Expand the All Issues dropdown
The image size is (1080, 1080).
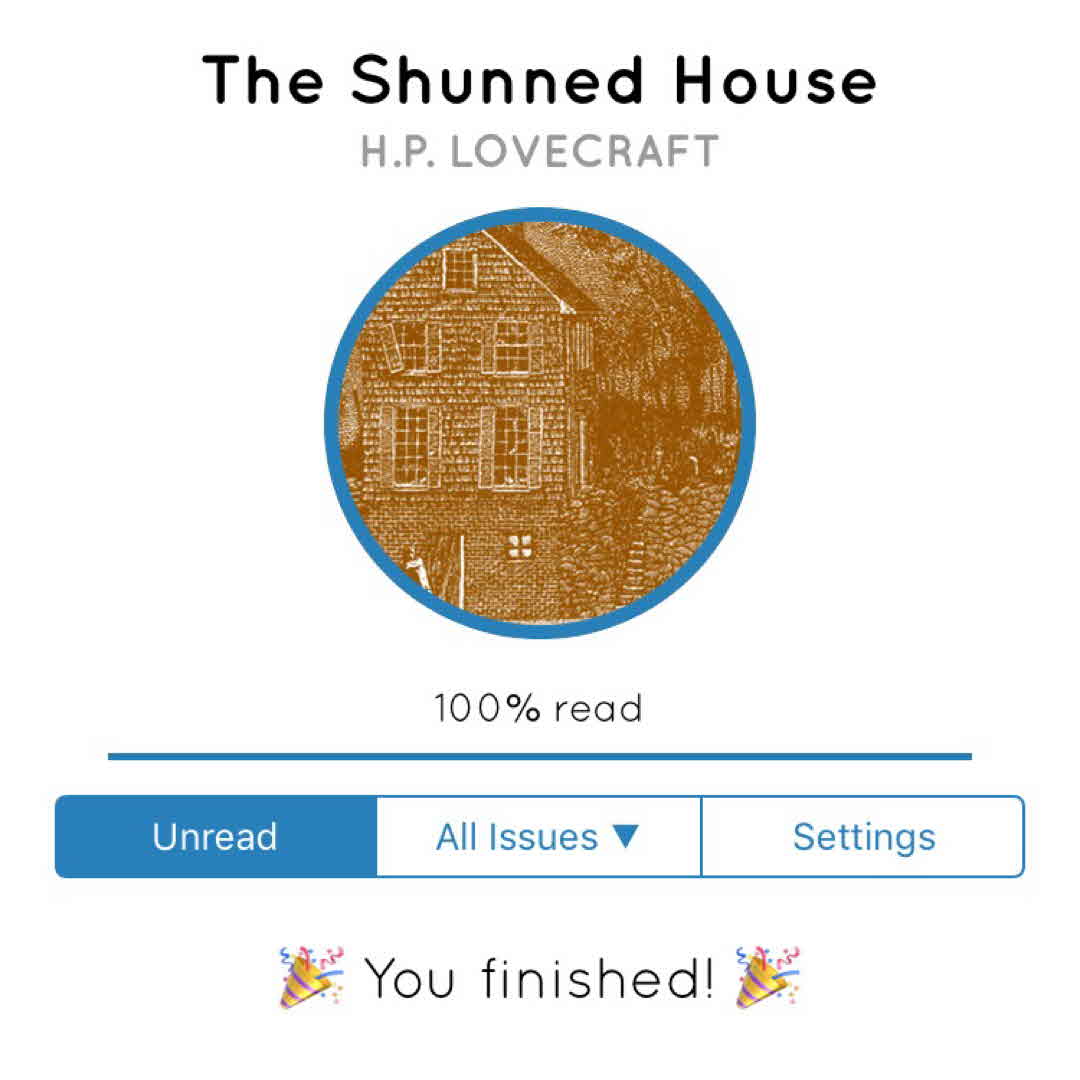[x=538, y=836]
